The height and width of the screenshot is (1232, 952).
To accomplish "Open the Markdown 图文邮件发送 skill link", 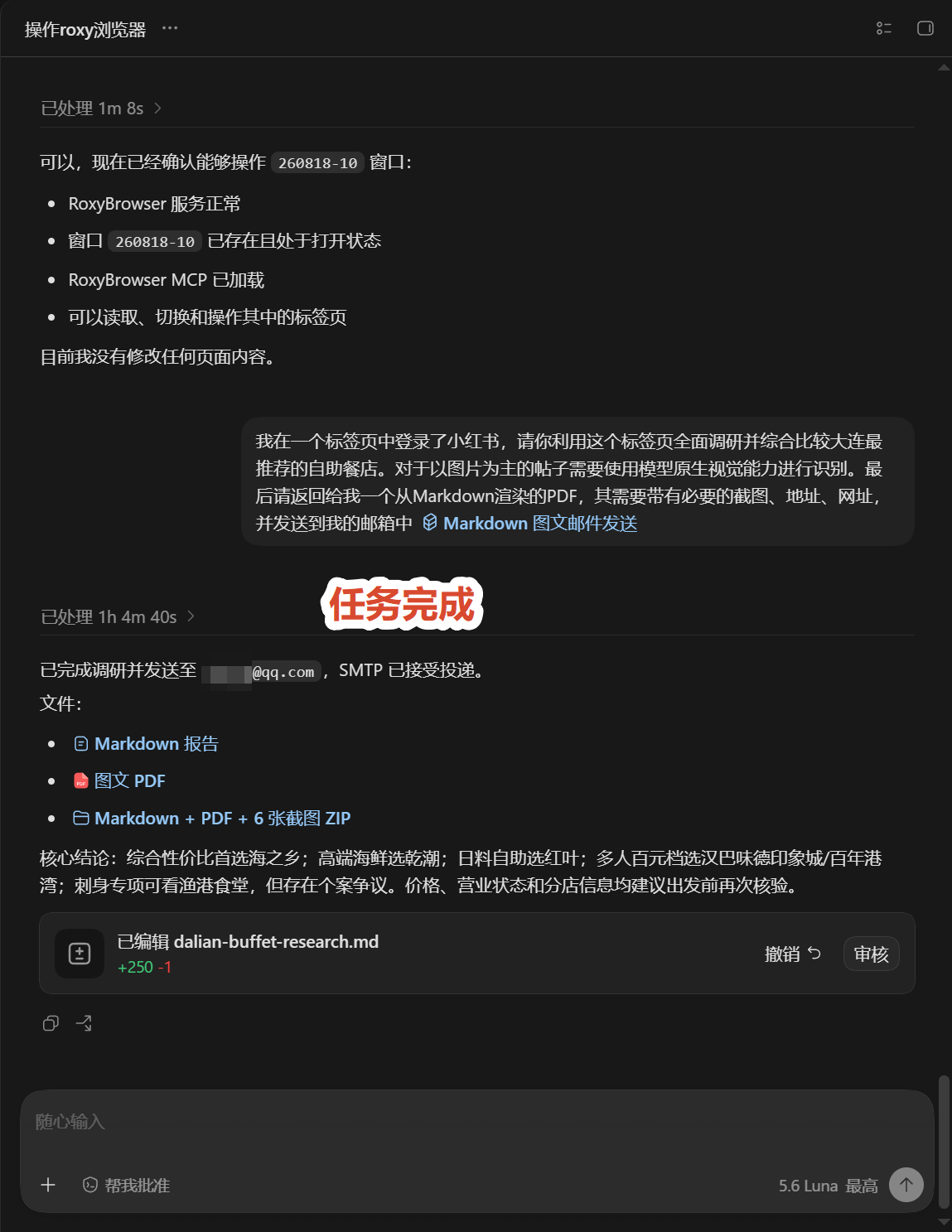I will click(x=529, y=523).
